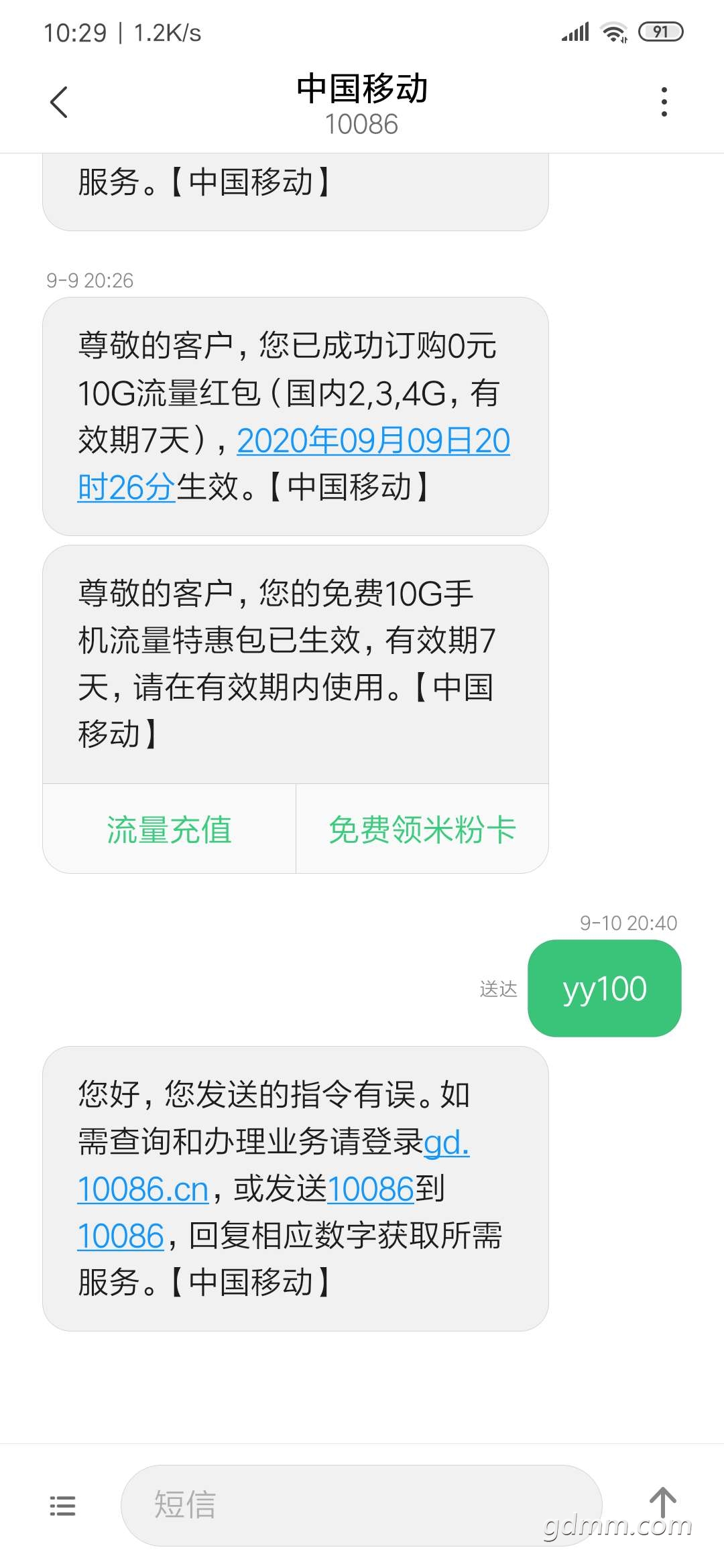Tap the 免费领米粉卡 button
The width and height of the screenshot is (724, 1568).
422,829
